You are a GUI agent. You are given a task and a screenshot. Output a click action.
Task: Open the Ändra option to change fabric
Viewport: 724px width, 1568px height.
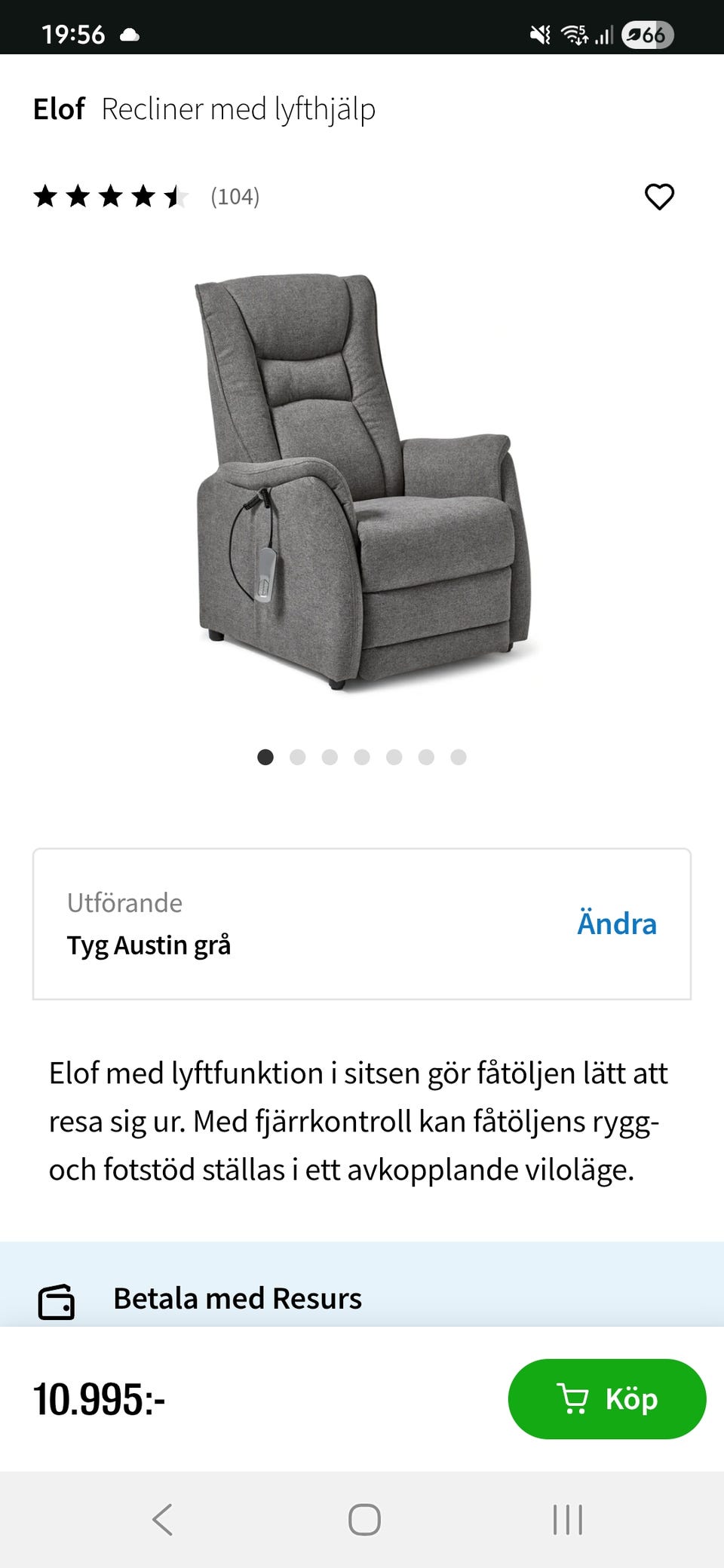[x=618, y=923]
